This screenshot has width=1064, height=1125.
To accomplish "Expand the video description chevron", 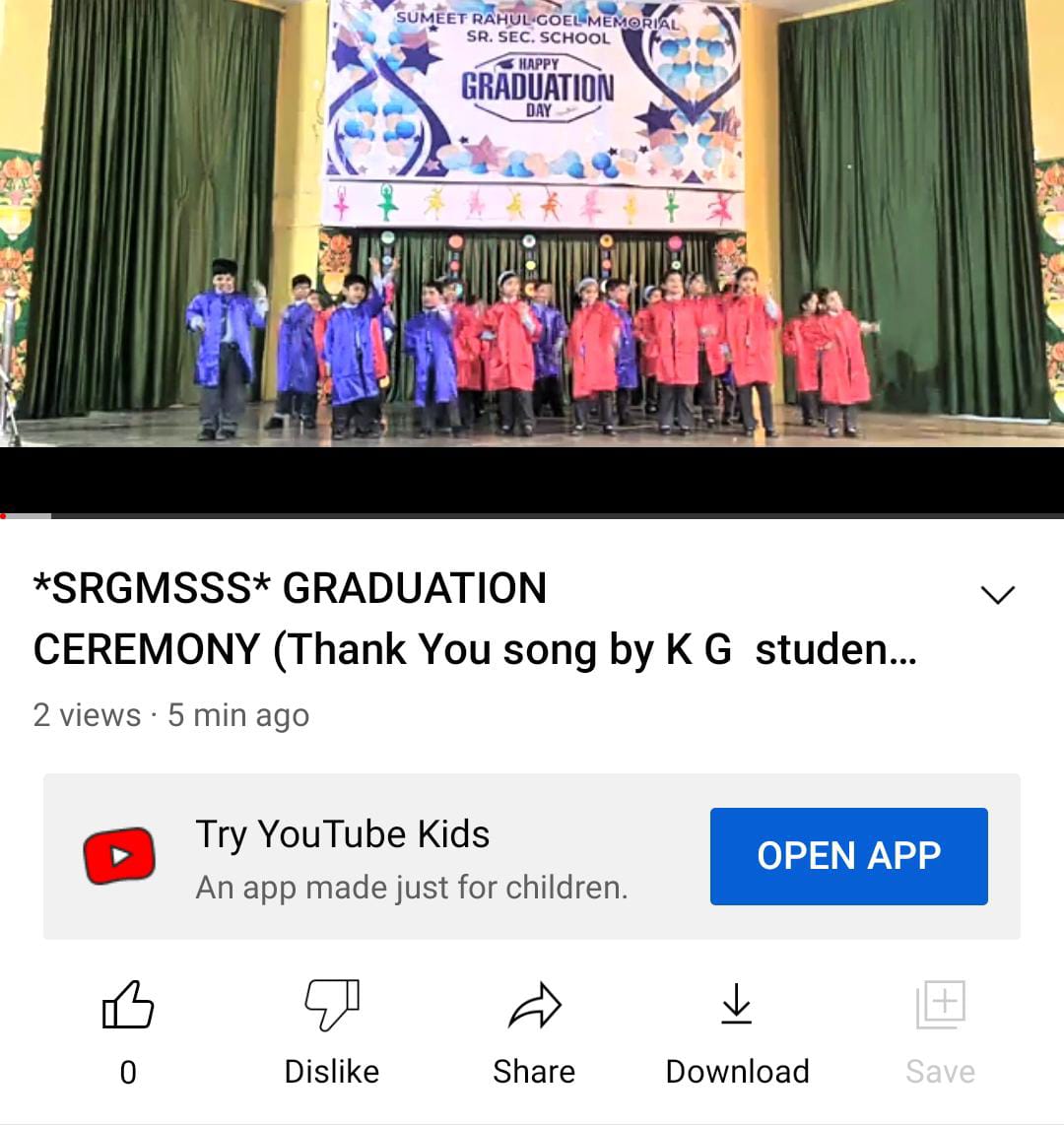I will 997,594.
